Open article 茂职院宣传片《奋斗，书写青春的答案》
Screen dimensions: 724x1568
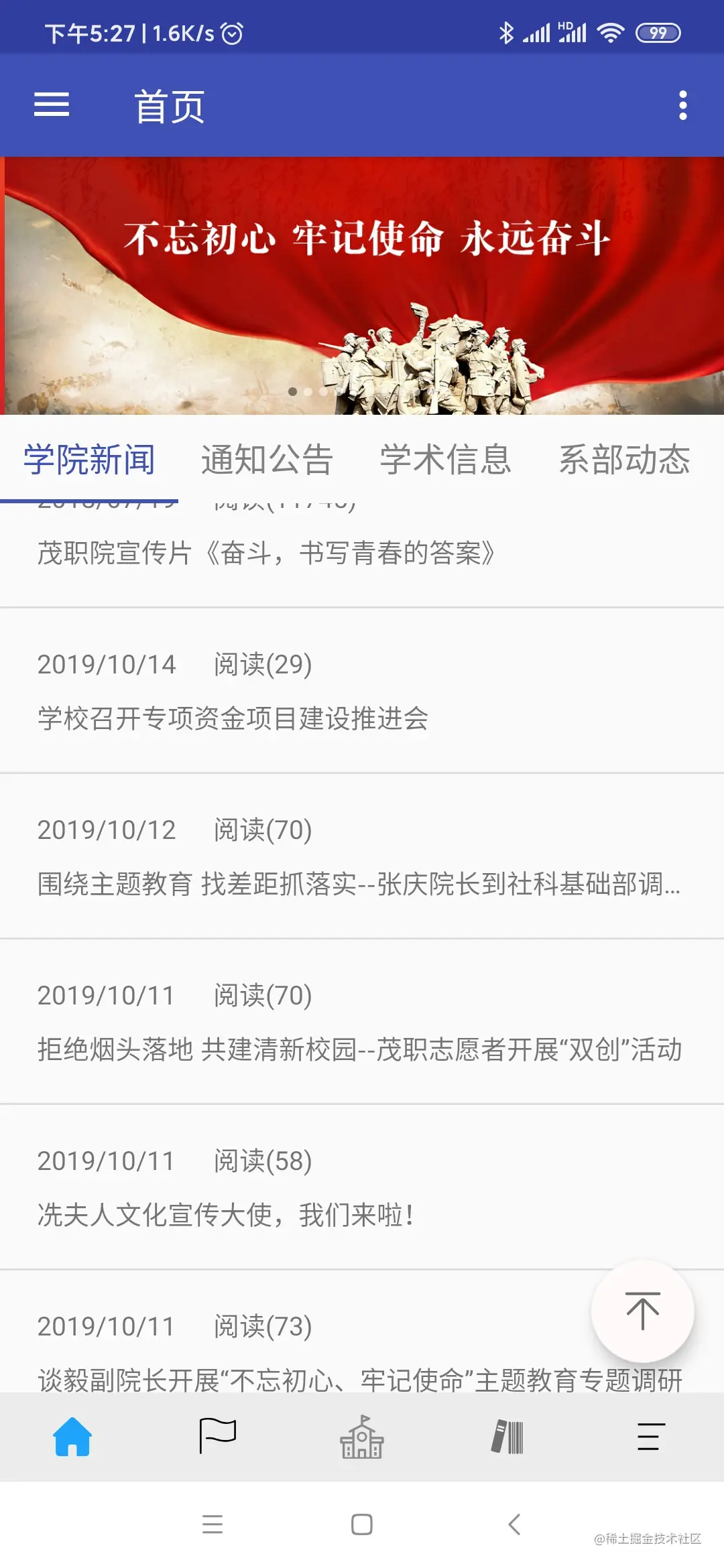coord(266,553)
